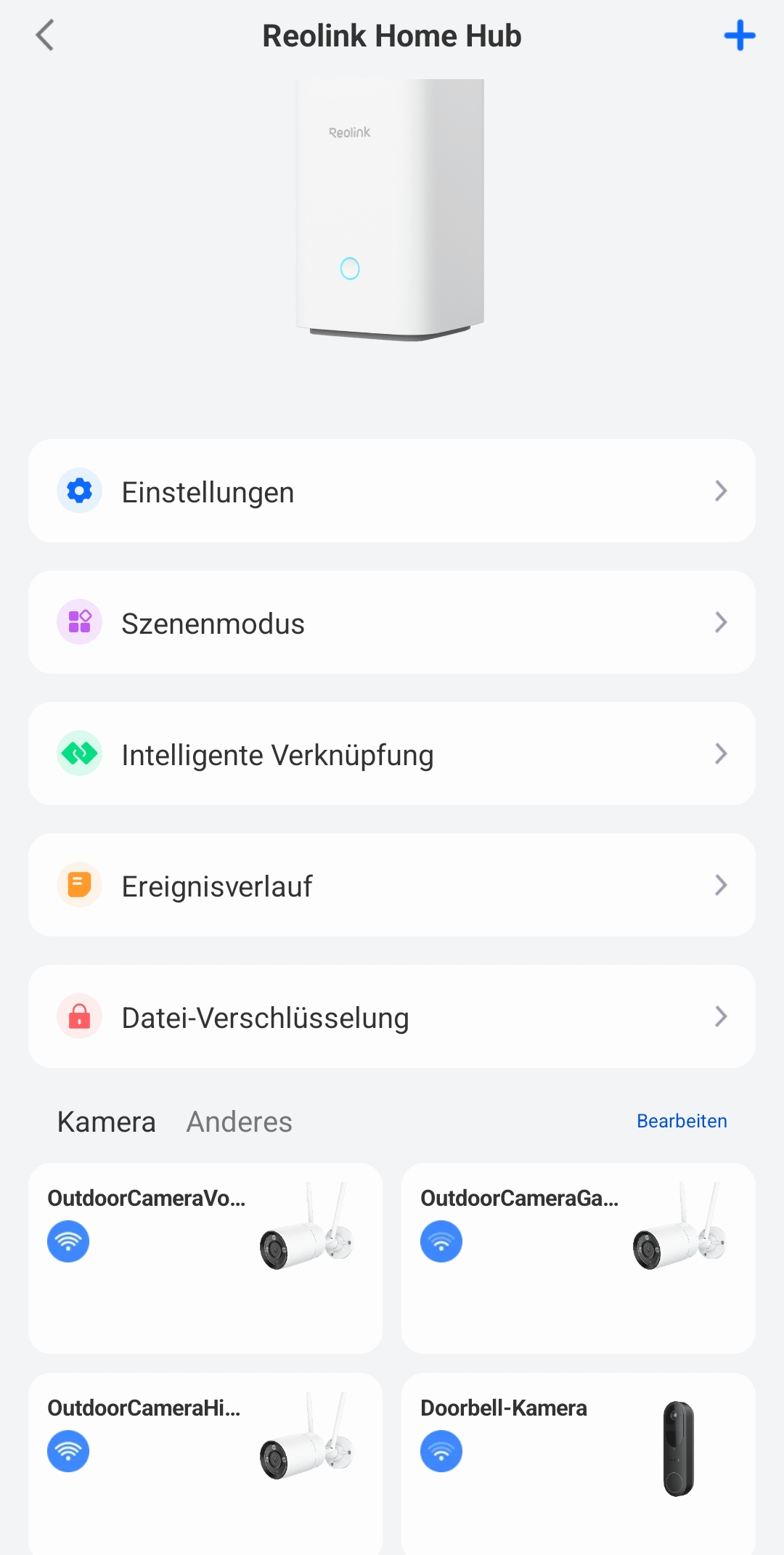Open the OutdoorCameraVo... camera card
784x1555 pixels.
pyautogui.click(x=205, y=1258)
